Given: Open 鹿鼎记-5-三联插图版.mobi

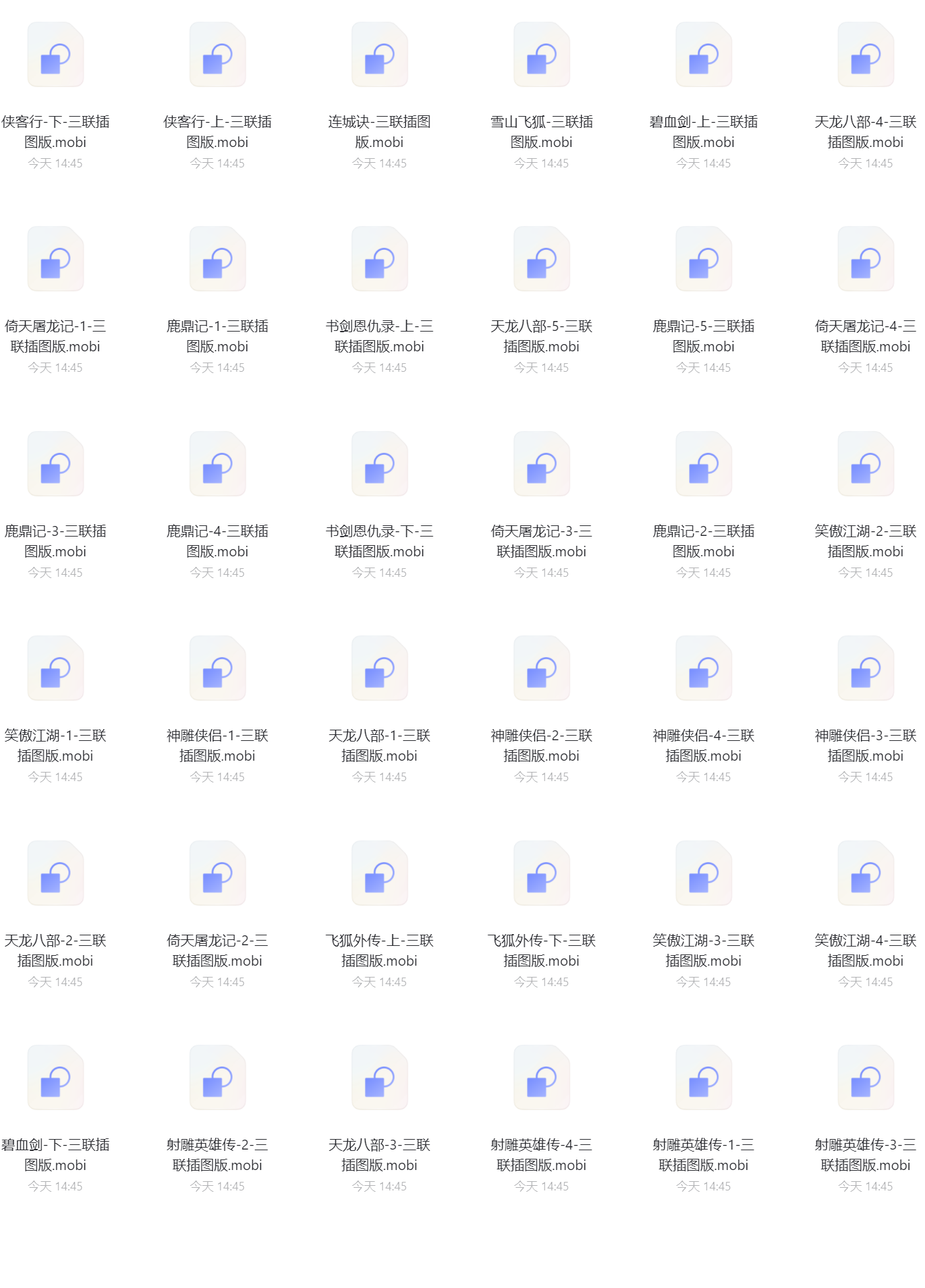Looking at the screenshot, I should (704, 259).
